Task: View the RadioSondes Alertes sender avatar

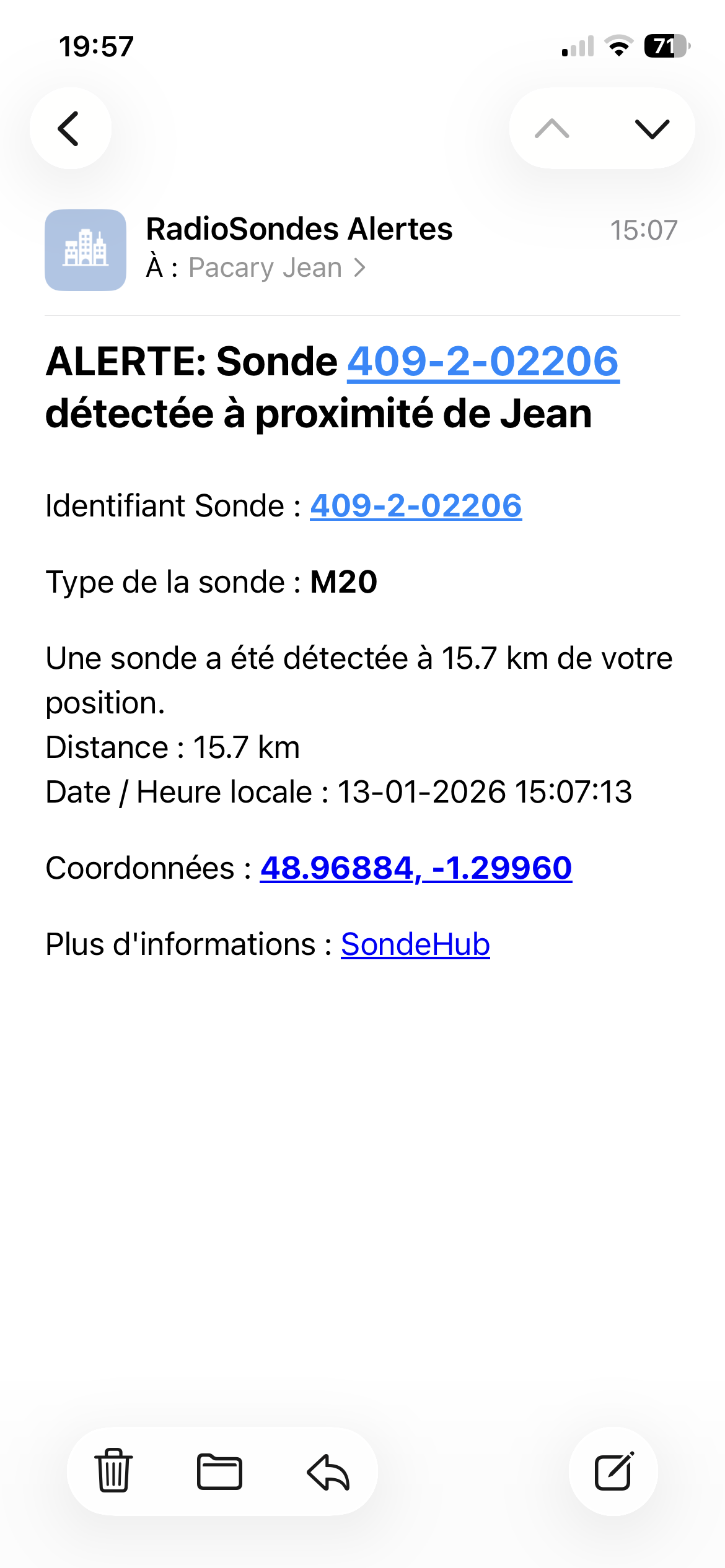Action: tap(86, 250)
